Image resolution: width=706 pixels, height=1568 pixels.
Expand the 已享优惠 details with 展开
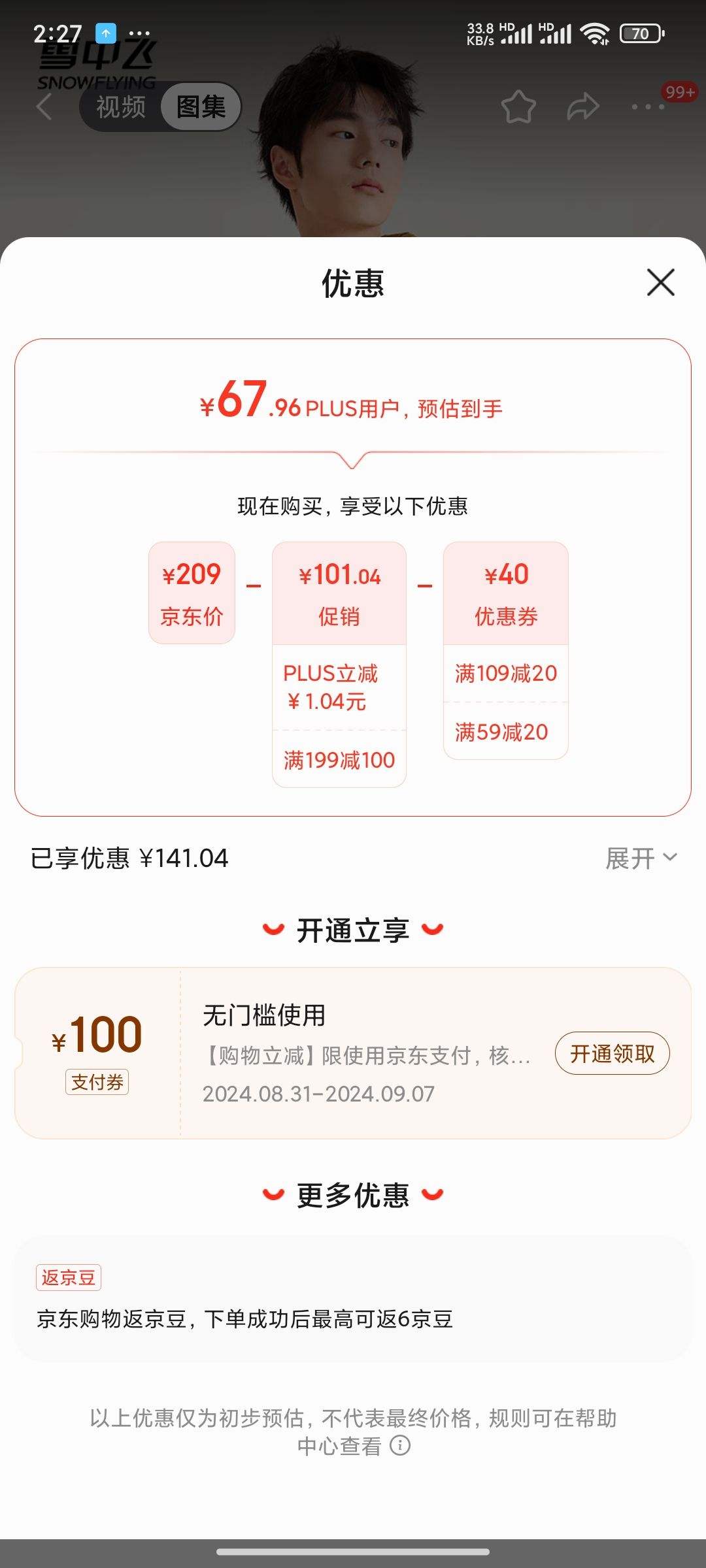click(x=641, y=858)
